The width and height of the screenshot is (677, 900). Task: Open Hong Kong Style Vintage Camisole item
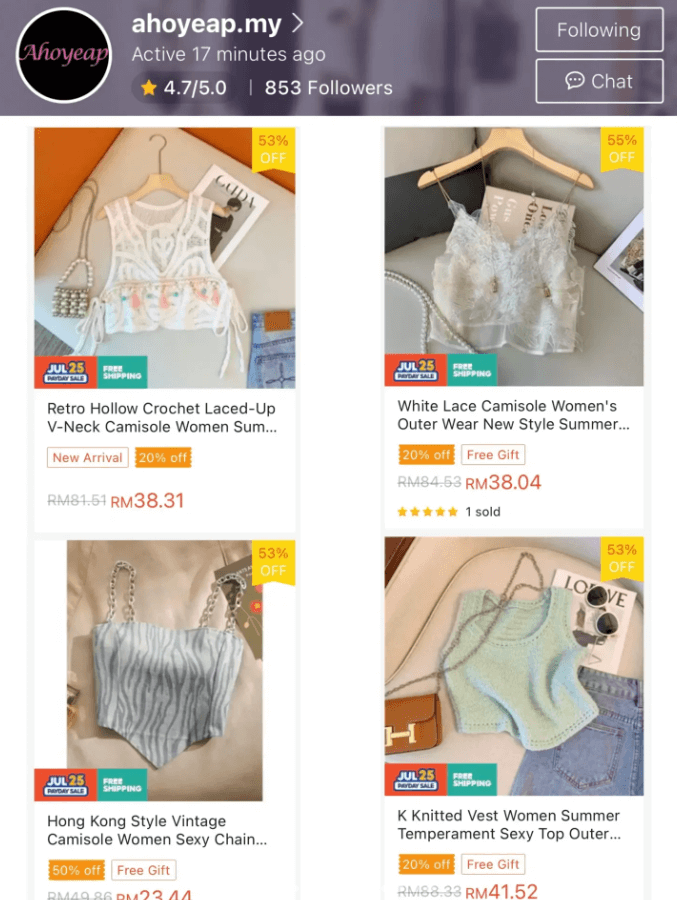coord(165,670)
